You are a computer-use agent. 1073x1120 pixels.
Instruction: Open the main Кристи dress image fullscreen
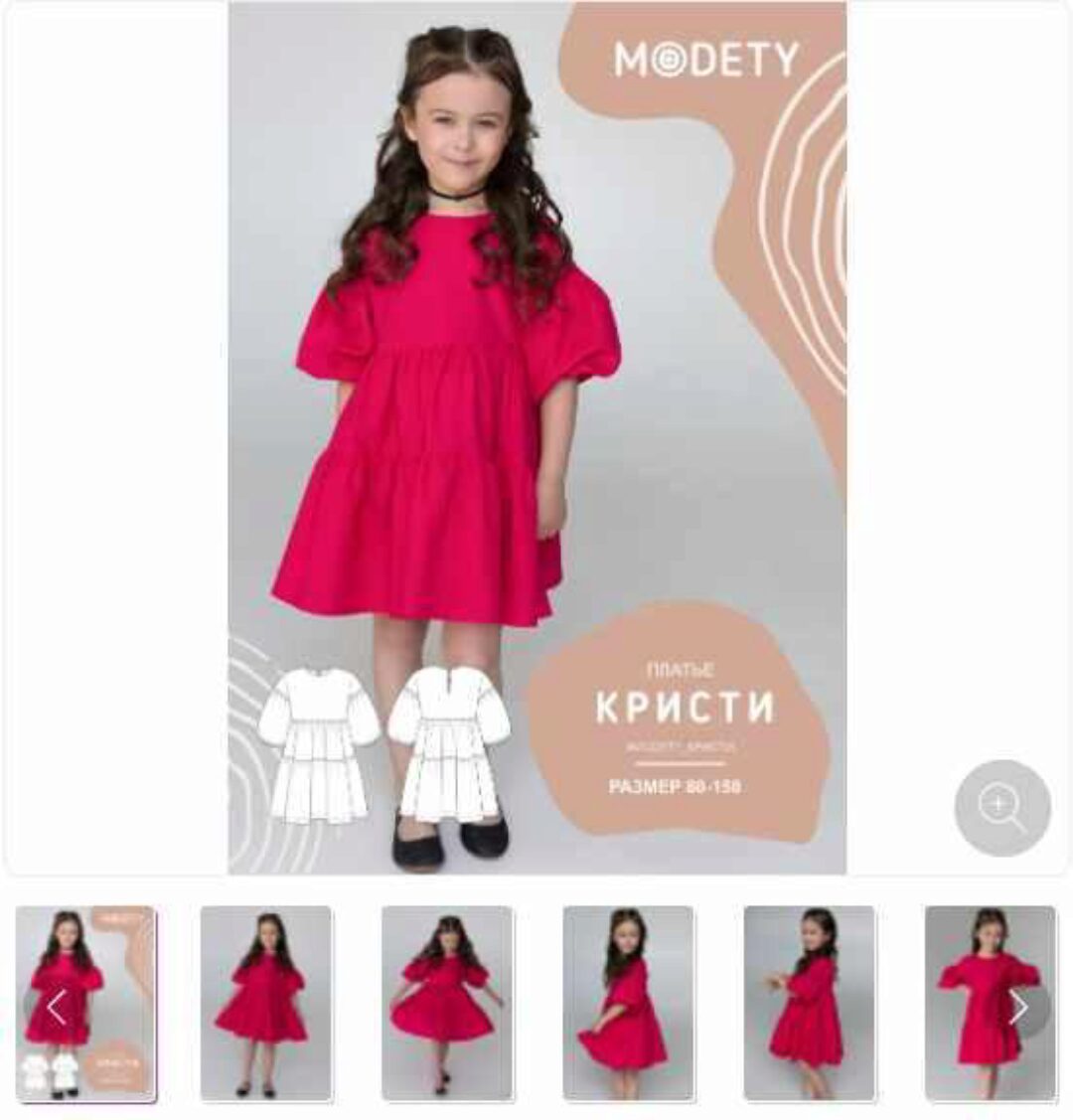[536, 437]
